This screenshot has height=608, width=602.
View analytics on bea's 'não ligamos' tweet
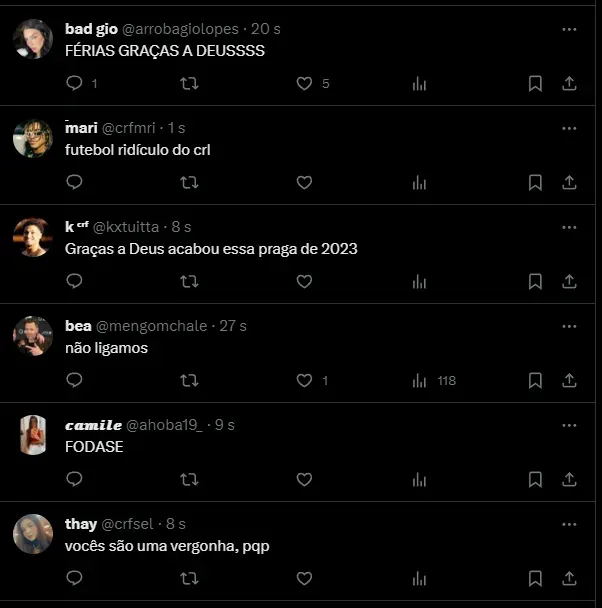coord(420,381)
